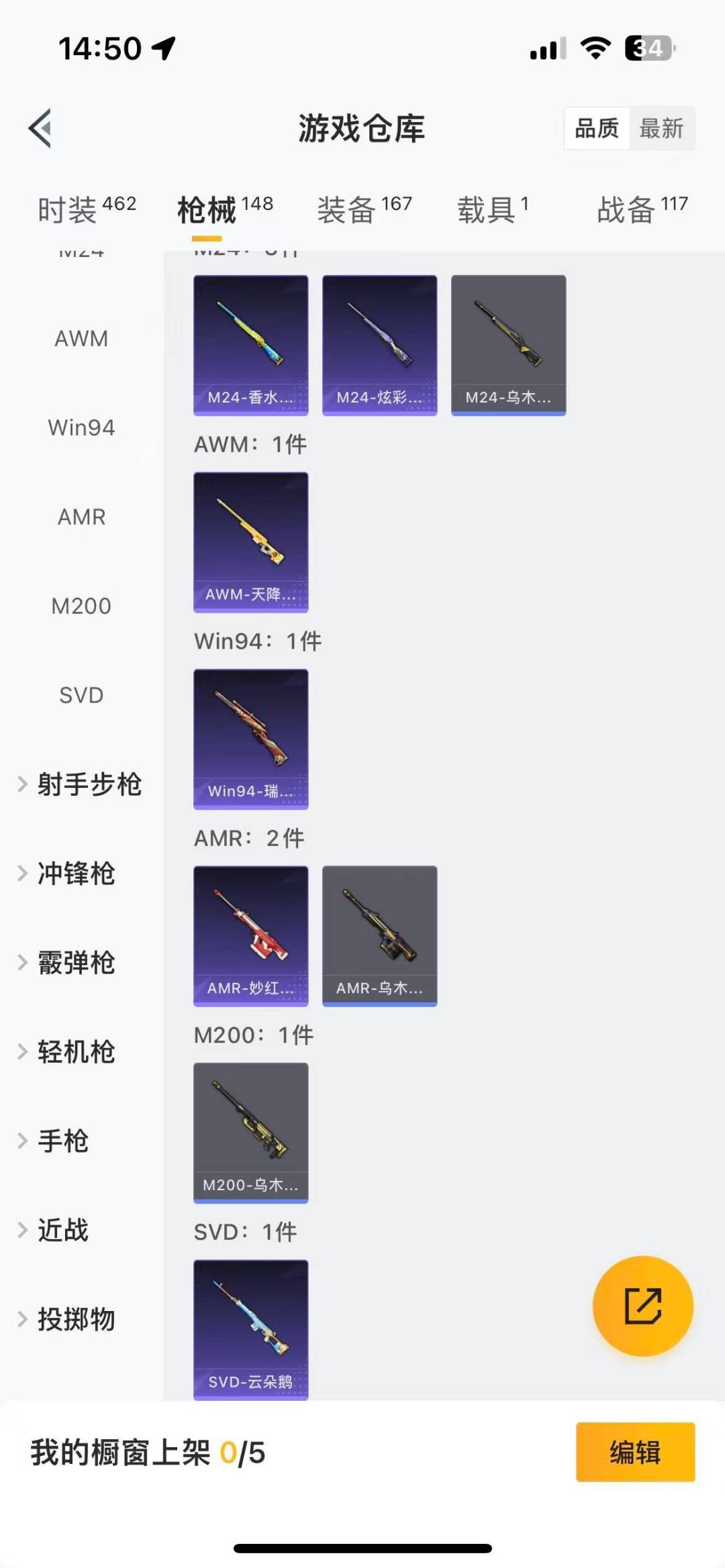Tap the yellow share floating button
Image resolution: width=725 pixels, height=1568 pixels.
pos(642,1306)
